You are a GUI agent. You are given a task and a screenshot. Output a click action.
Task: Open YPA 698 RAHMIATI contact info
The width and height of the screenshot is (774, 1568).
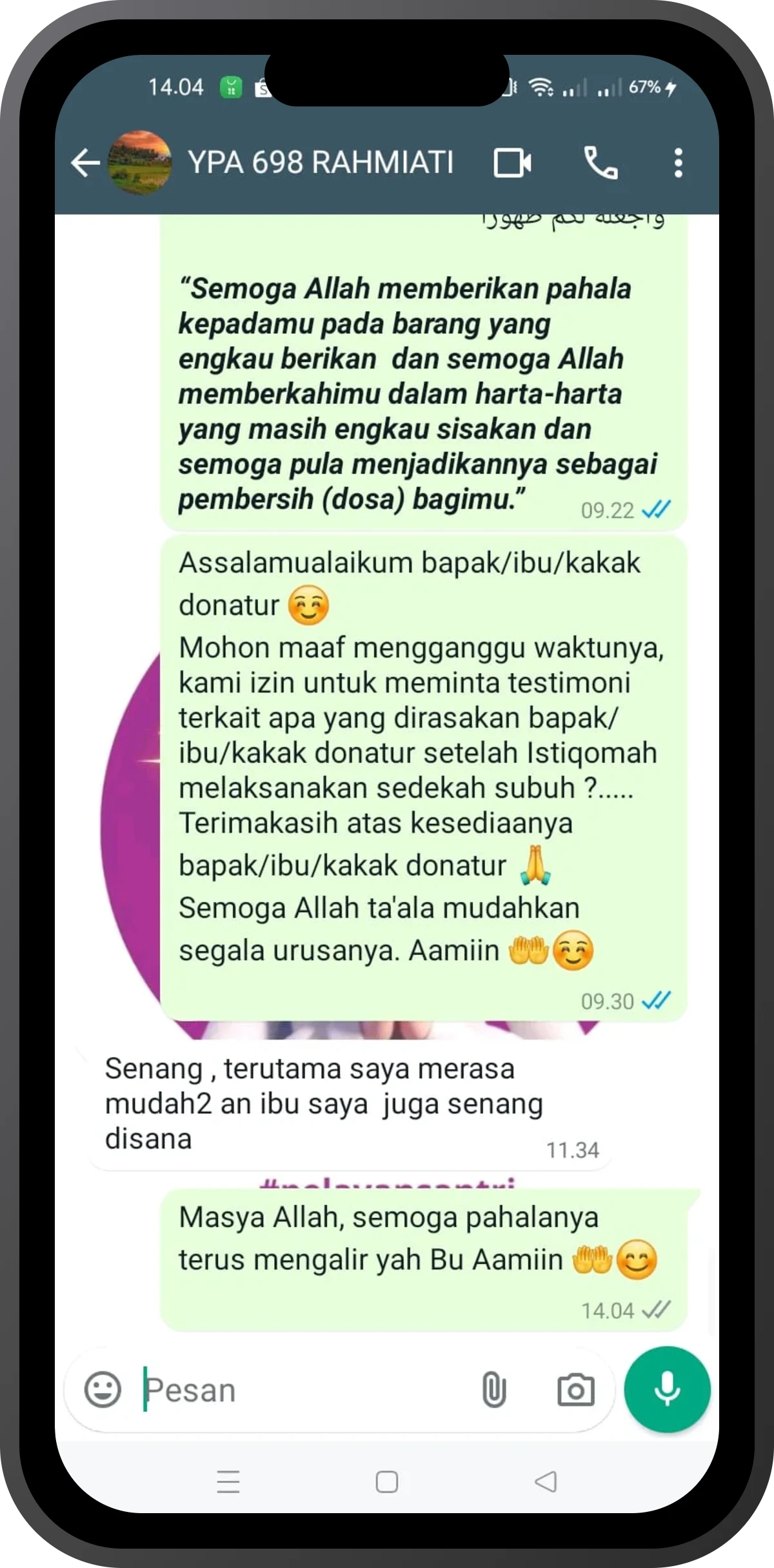point(321,162)
